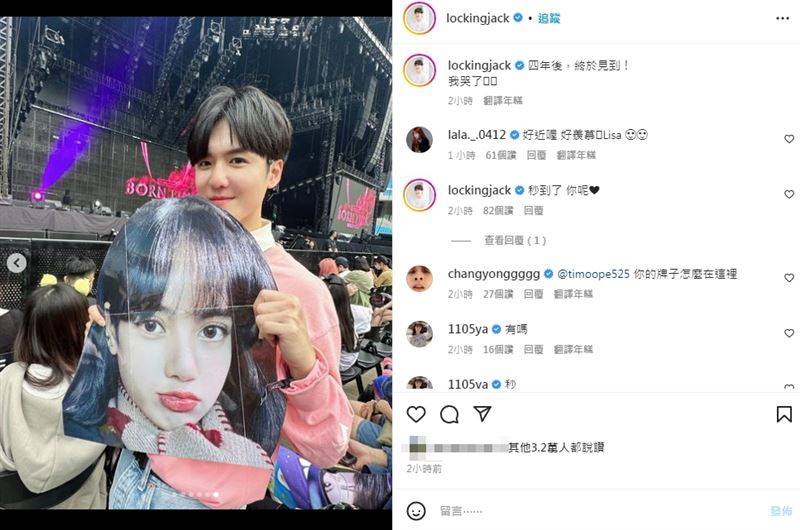Like 1105ya's comment 有嗎
The image size is (800, 530).
[789, 333]
